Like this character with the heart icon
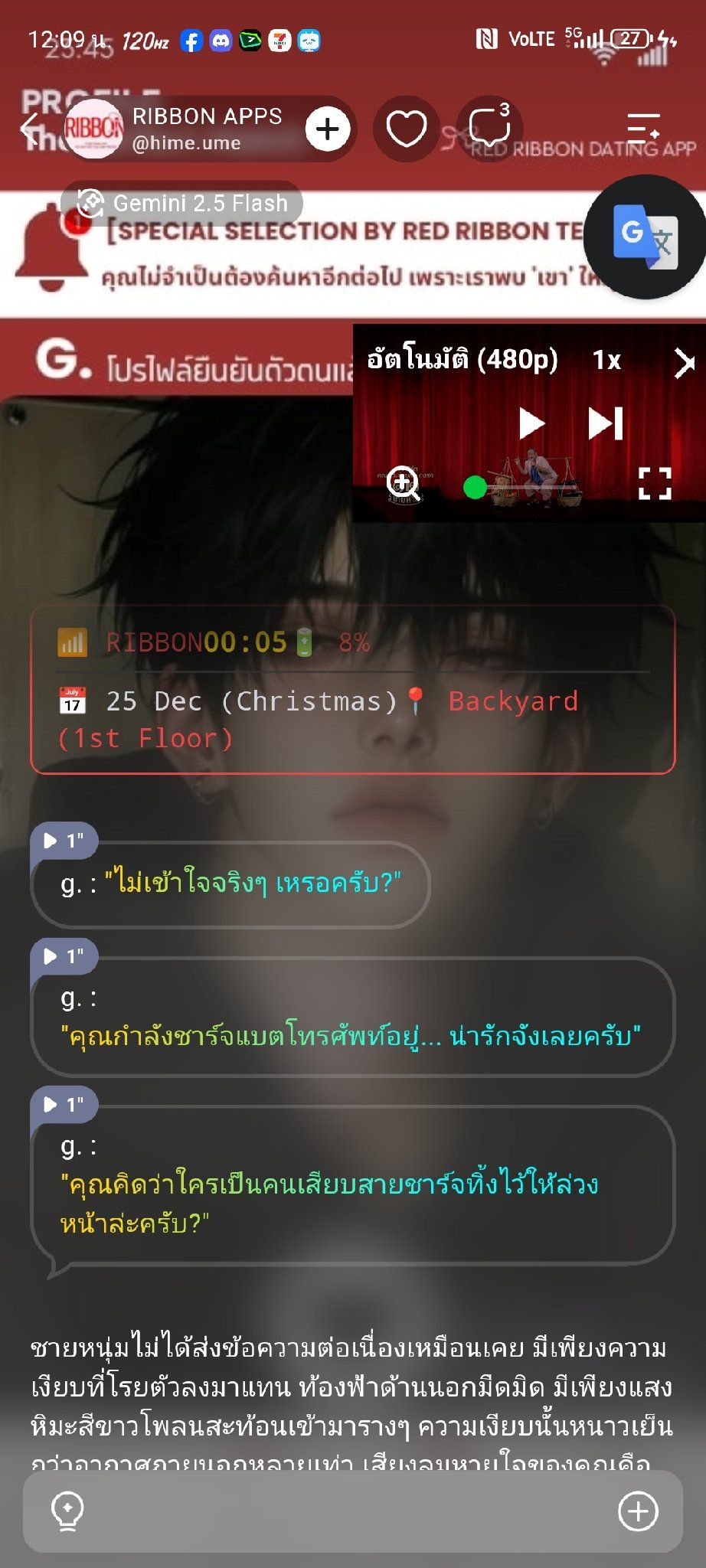Image resolution: width=706 pixels, height=1568 pixels. (406, 129)
